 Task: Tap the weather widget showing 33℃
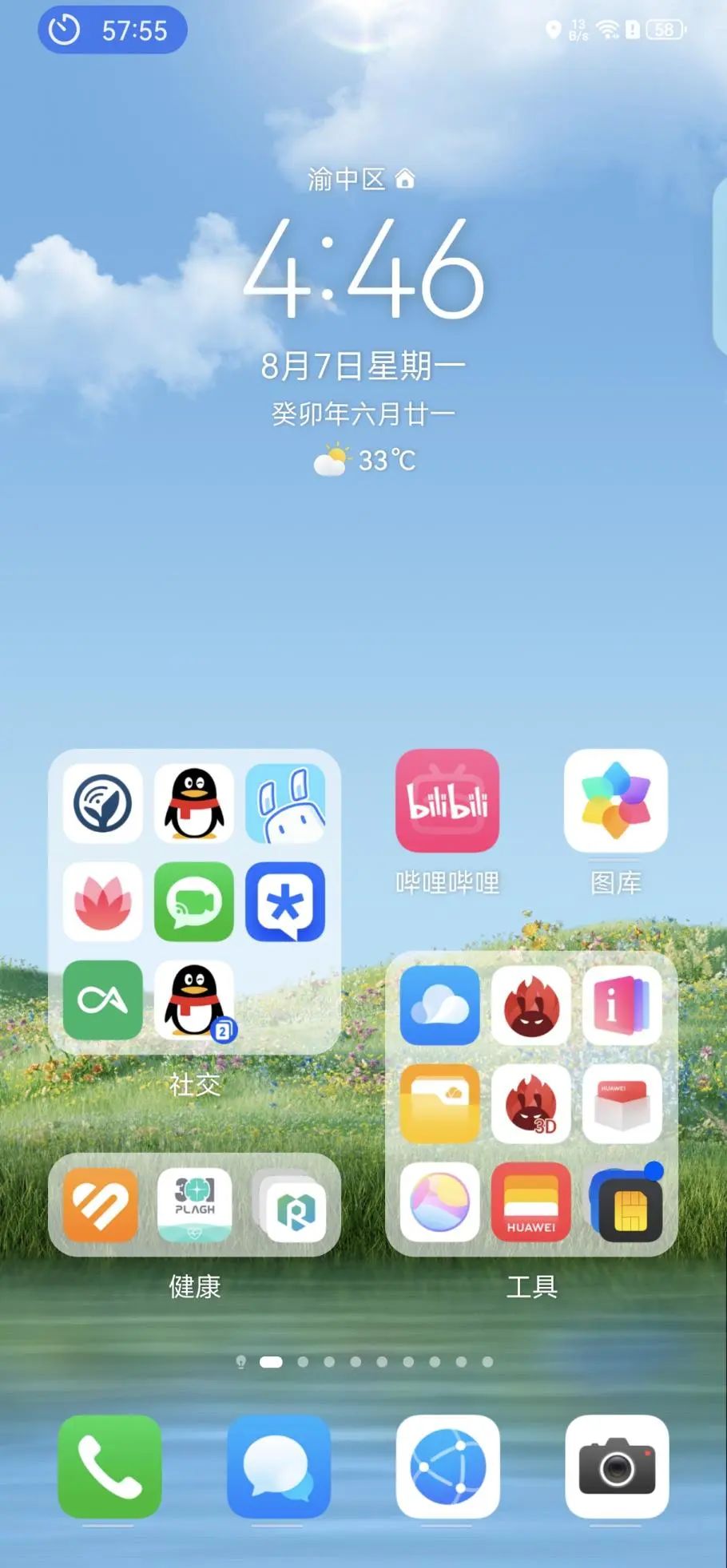[x=364, y=461]
